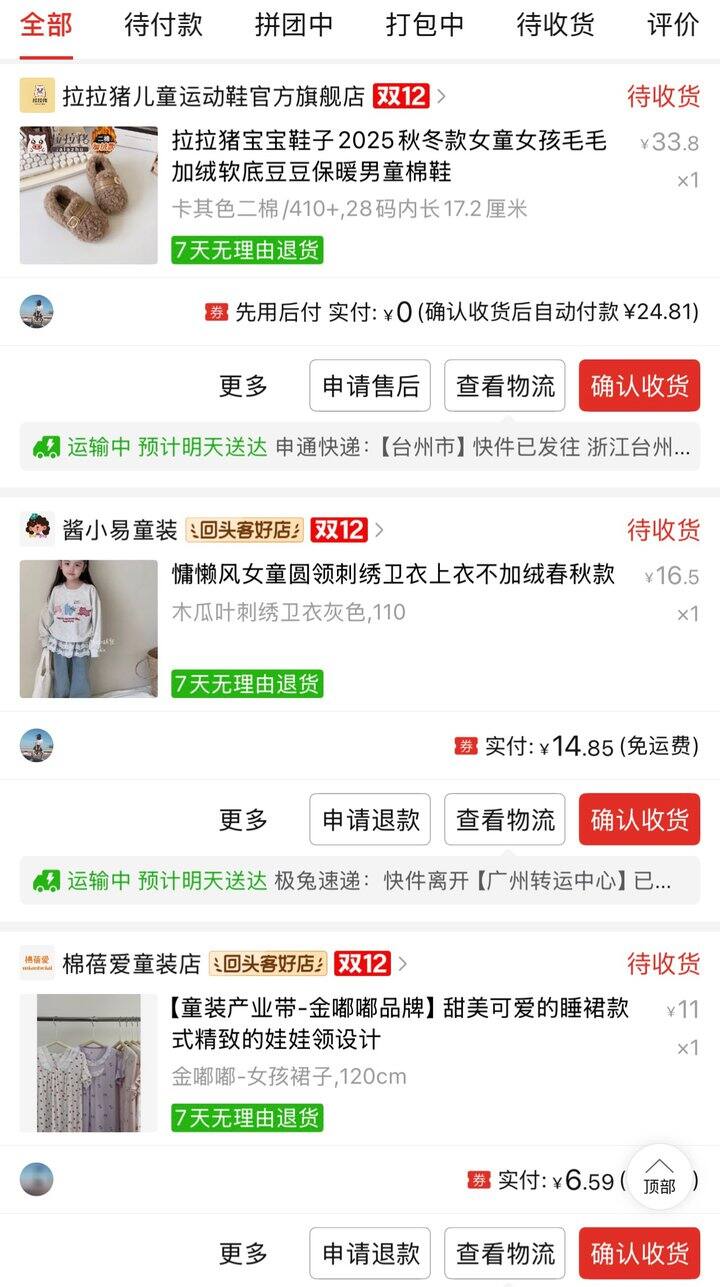Open the 极兔速递 shipping status row
The height and width of the screenshot is (1287, 720).
click(360, 881)
